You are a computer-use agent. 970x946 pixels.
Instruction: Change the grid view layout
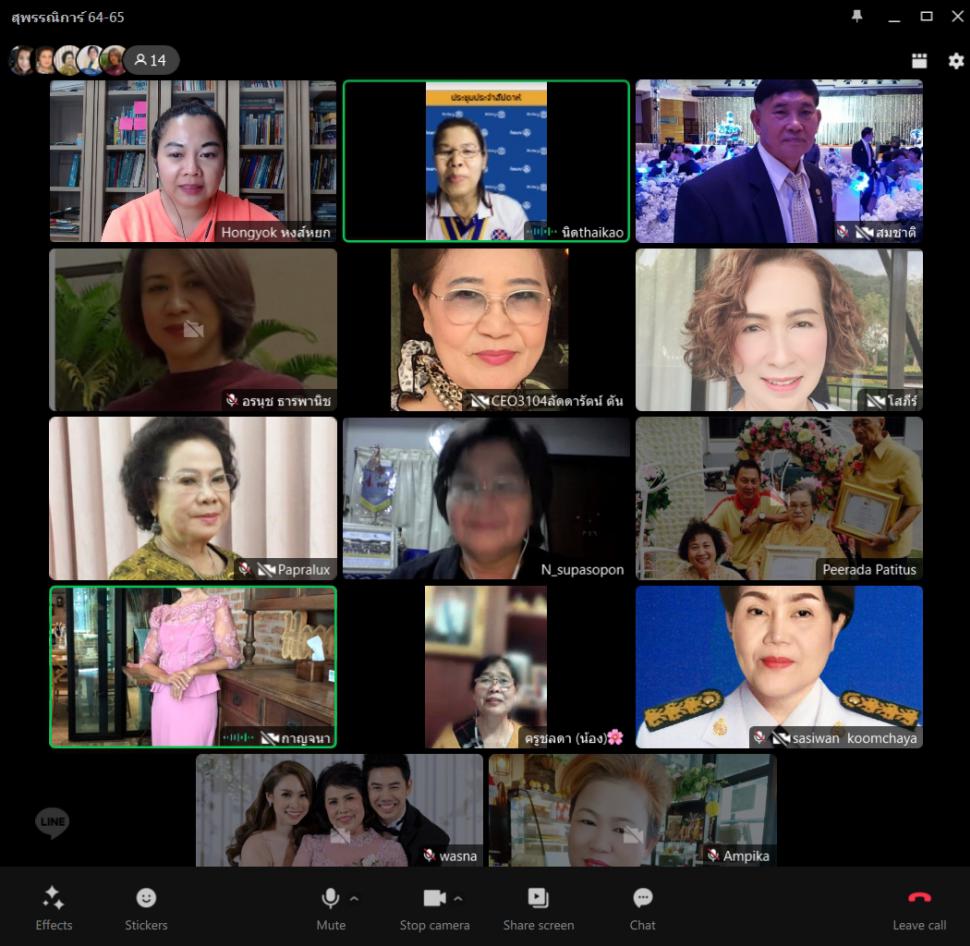919,61
